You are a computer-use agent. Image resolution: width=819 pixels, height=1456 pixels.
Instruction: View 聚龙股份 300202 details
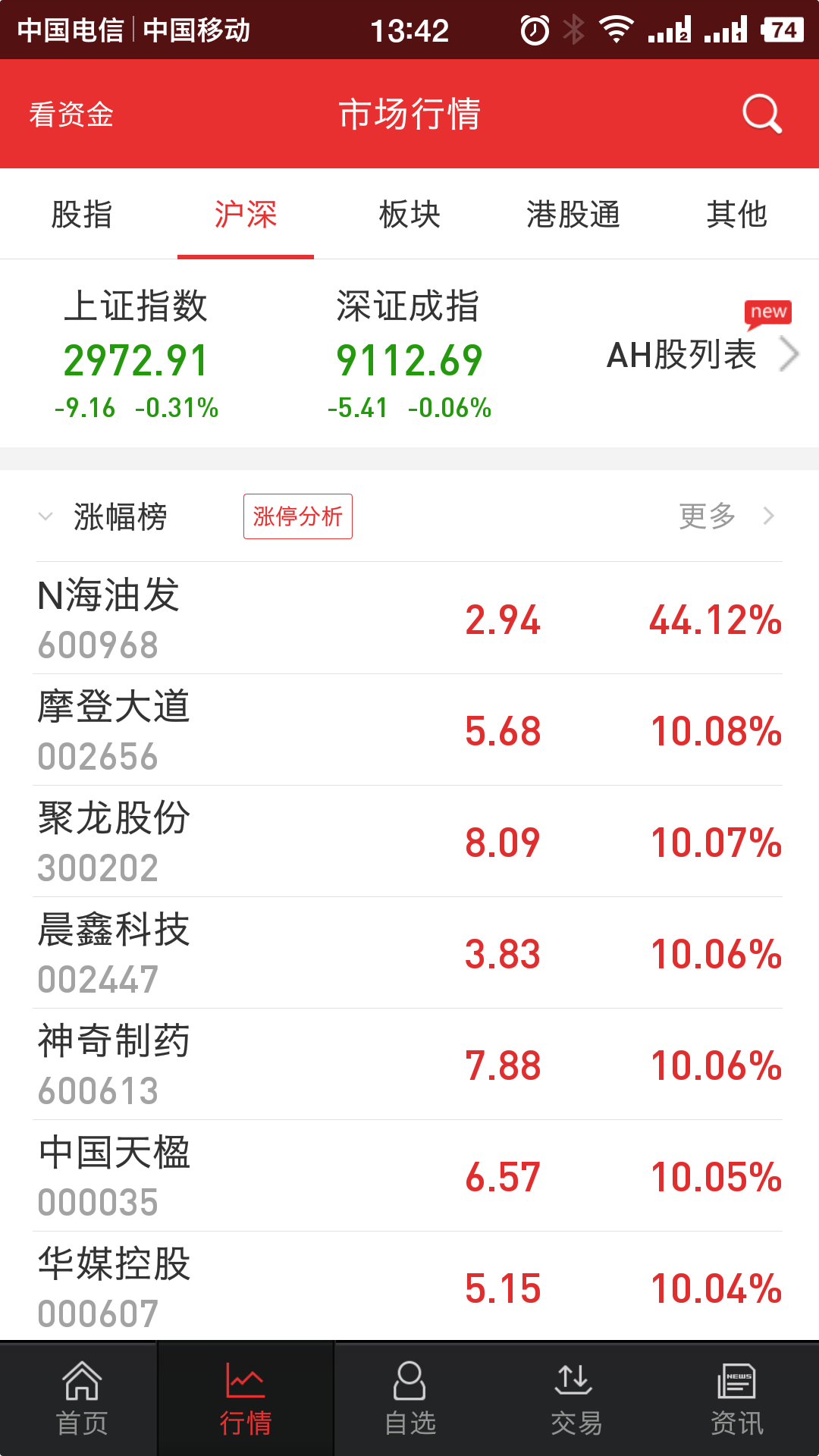[409, 841]
